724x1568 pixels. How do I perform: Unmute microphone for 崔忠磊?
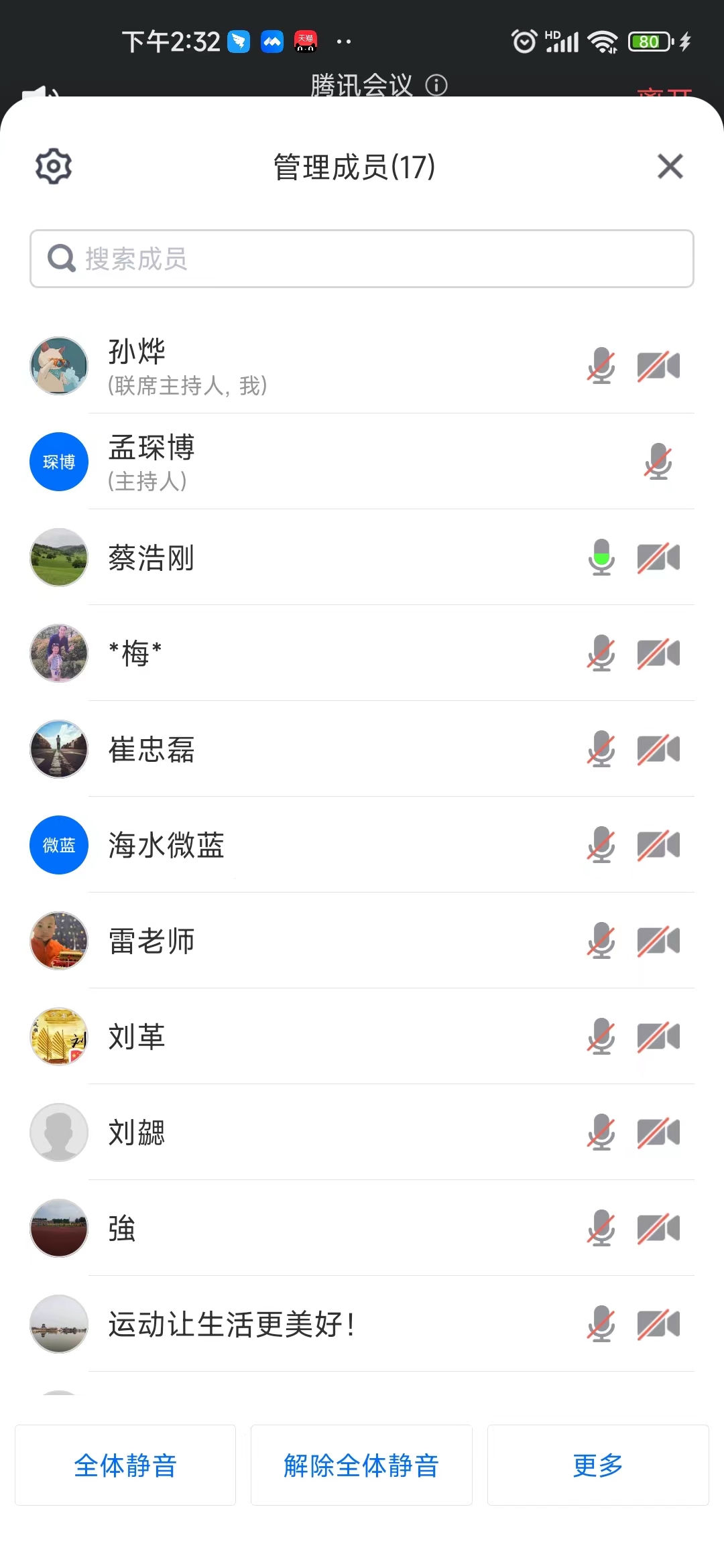coord(601,749)
